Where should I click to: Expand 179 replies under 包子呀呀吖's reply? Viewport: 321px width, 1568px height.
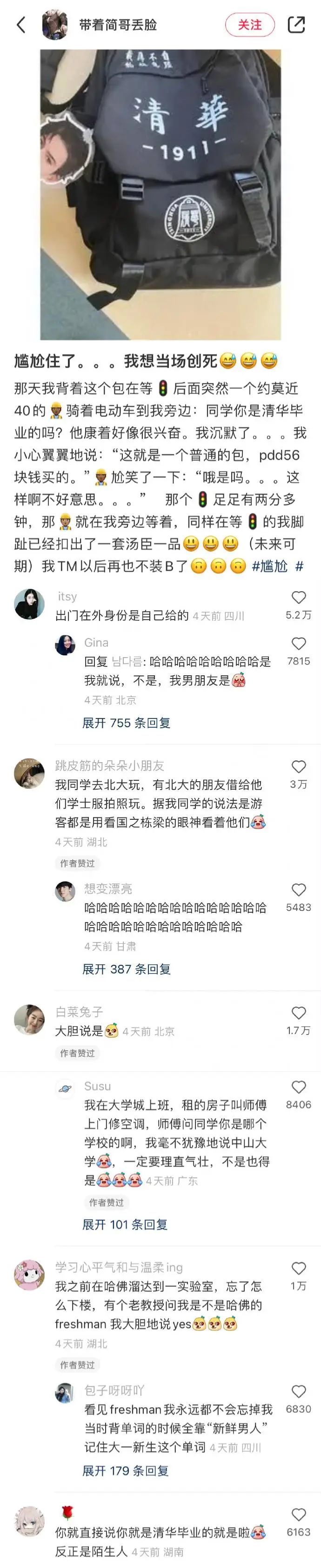[125, 1470]
